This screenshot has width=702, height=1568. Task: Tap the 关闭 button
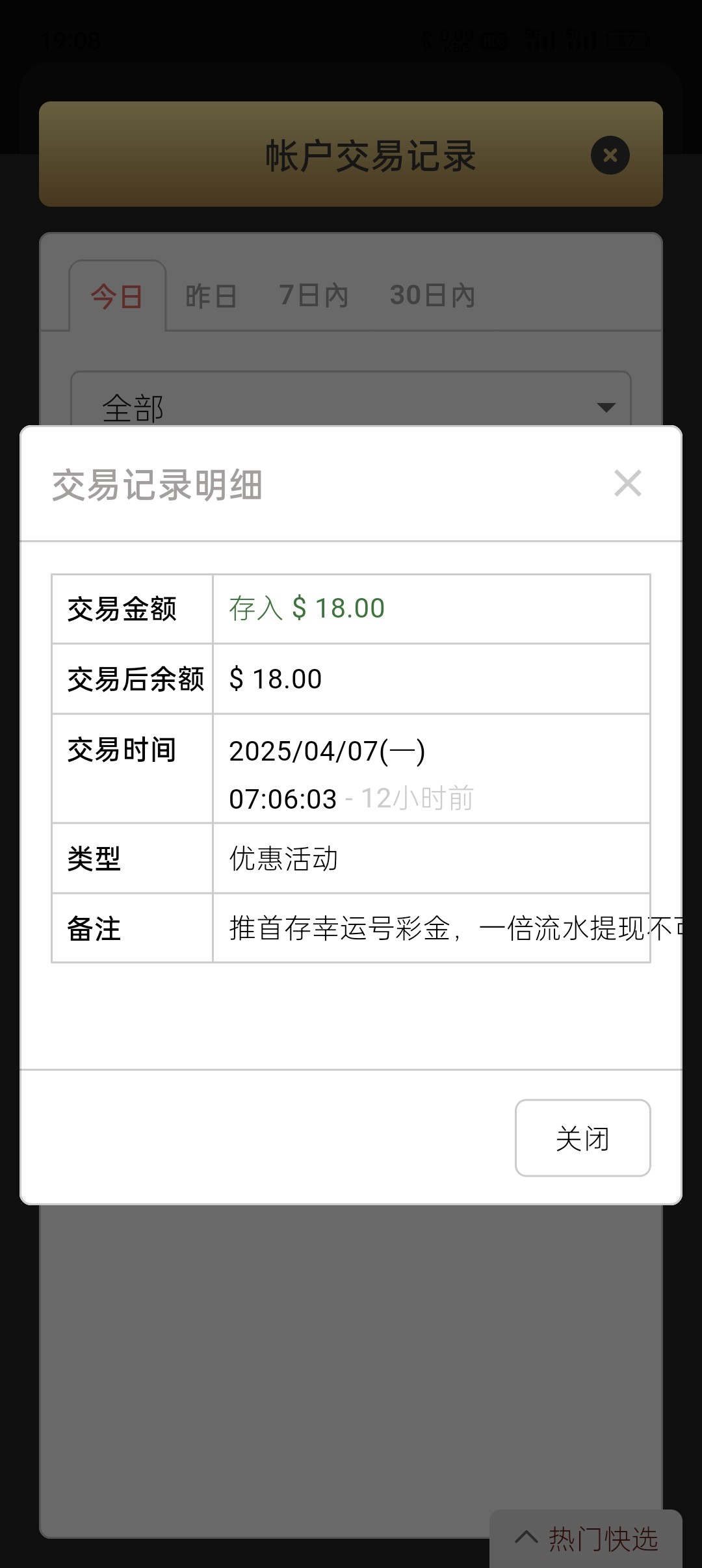tap(582, 1138)
